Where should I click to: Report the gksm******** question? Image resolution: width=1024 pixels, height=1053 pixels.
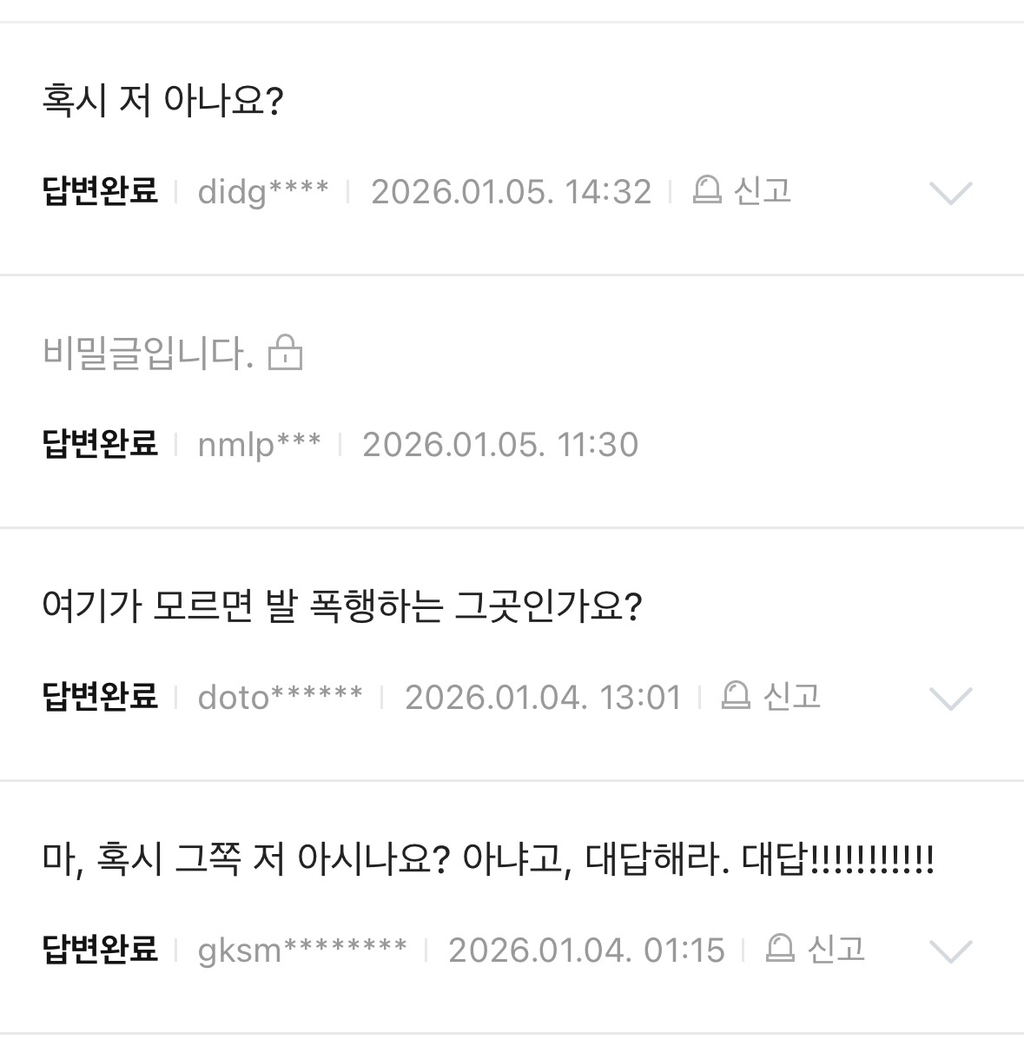point(815,949)
